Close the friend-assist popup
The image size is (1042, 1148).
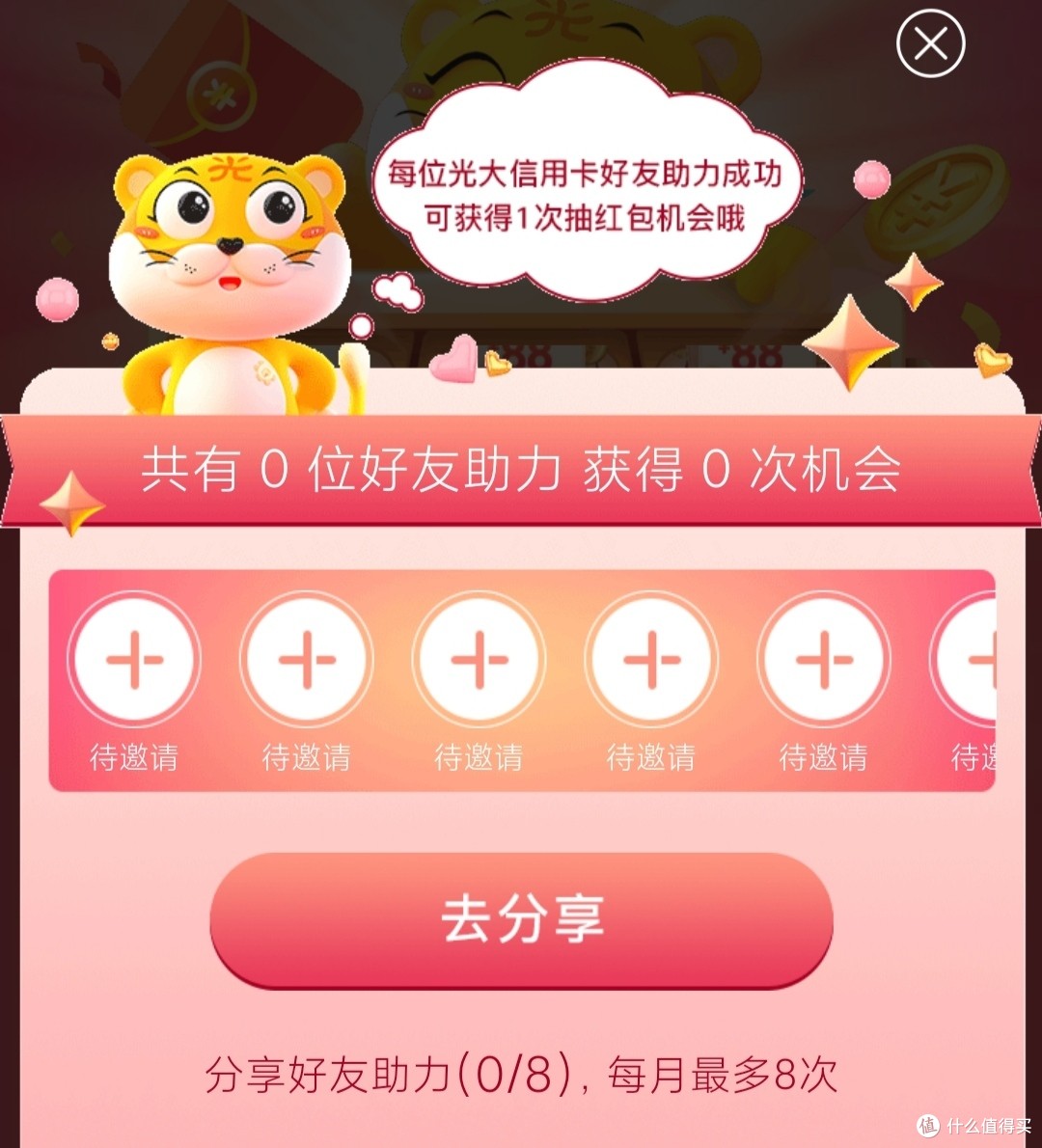[x=930, y=43]
